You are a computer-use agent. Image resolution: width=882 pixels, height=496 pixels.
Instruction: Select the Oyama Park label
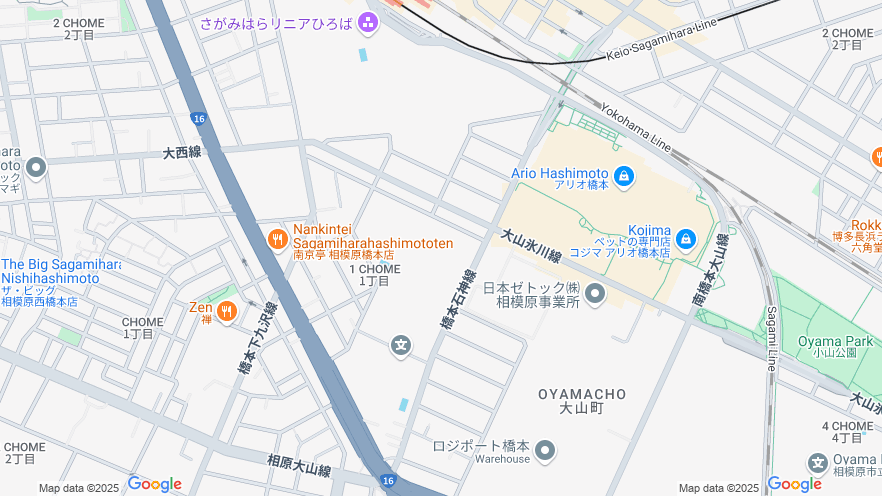(x=835, y=342)
